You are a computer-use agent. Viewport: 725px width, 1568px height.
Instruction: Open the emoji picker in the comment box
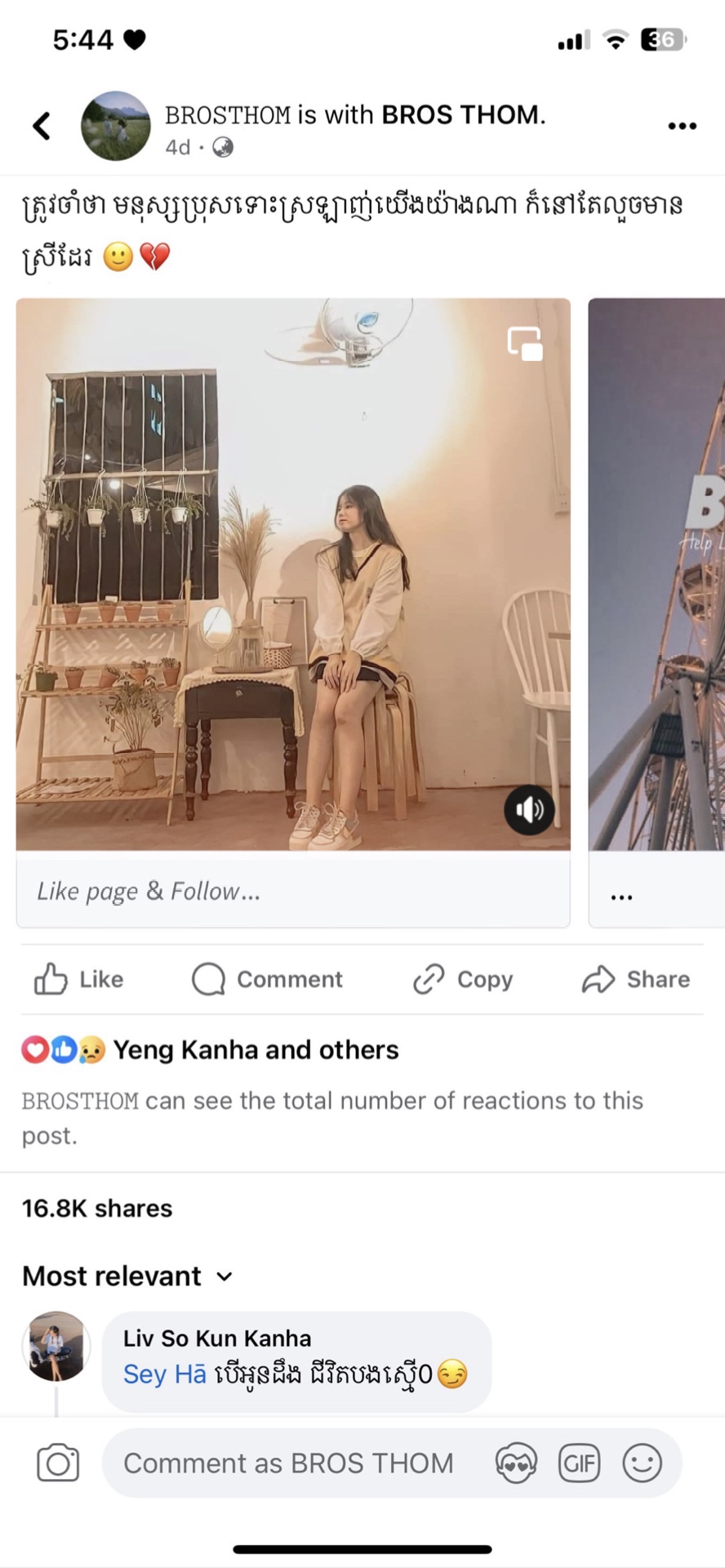[642, 1463]
